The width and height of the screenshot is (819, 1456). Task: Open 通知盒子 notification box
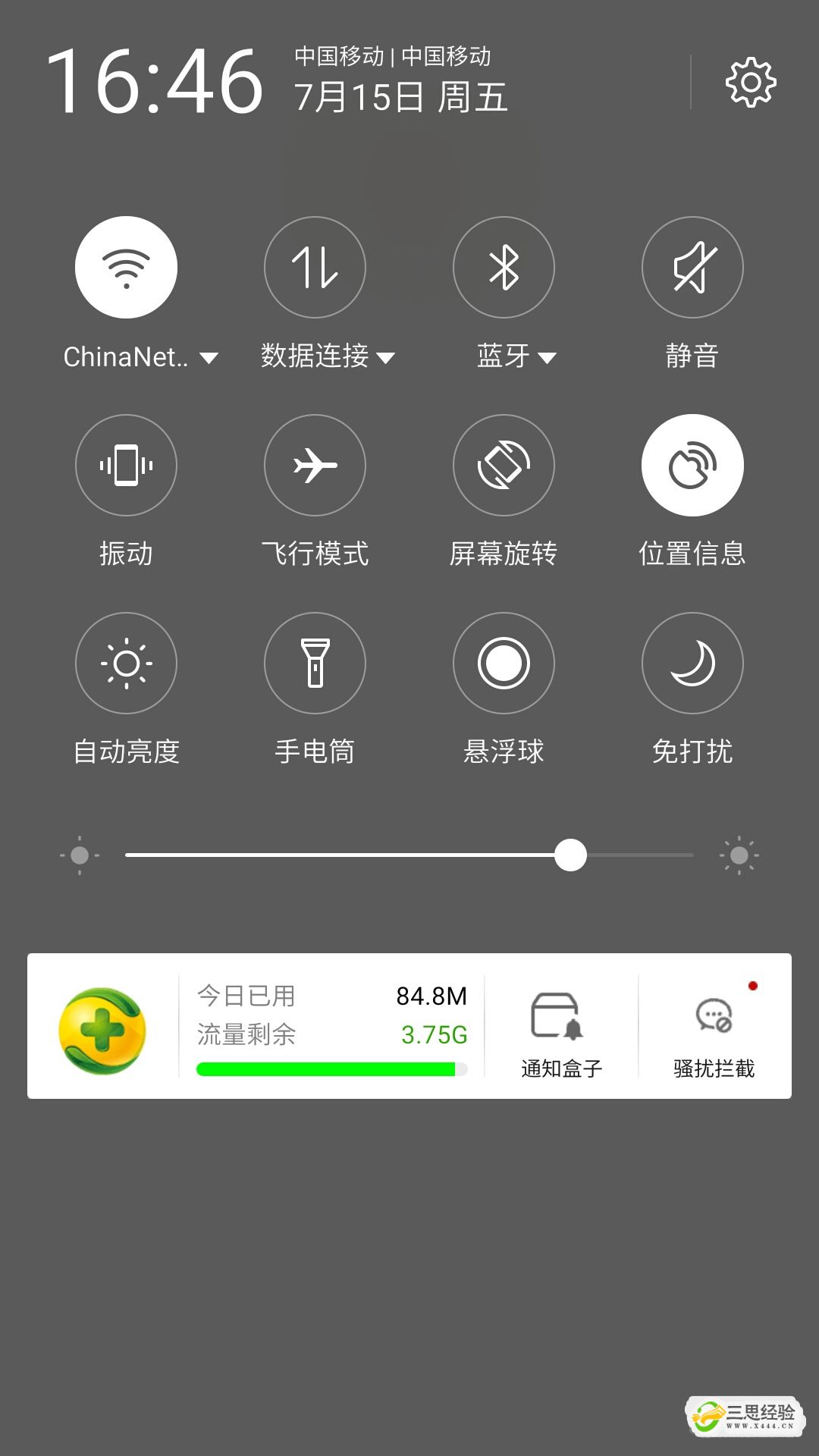coord(561,1028)
